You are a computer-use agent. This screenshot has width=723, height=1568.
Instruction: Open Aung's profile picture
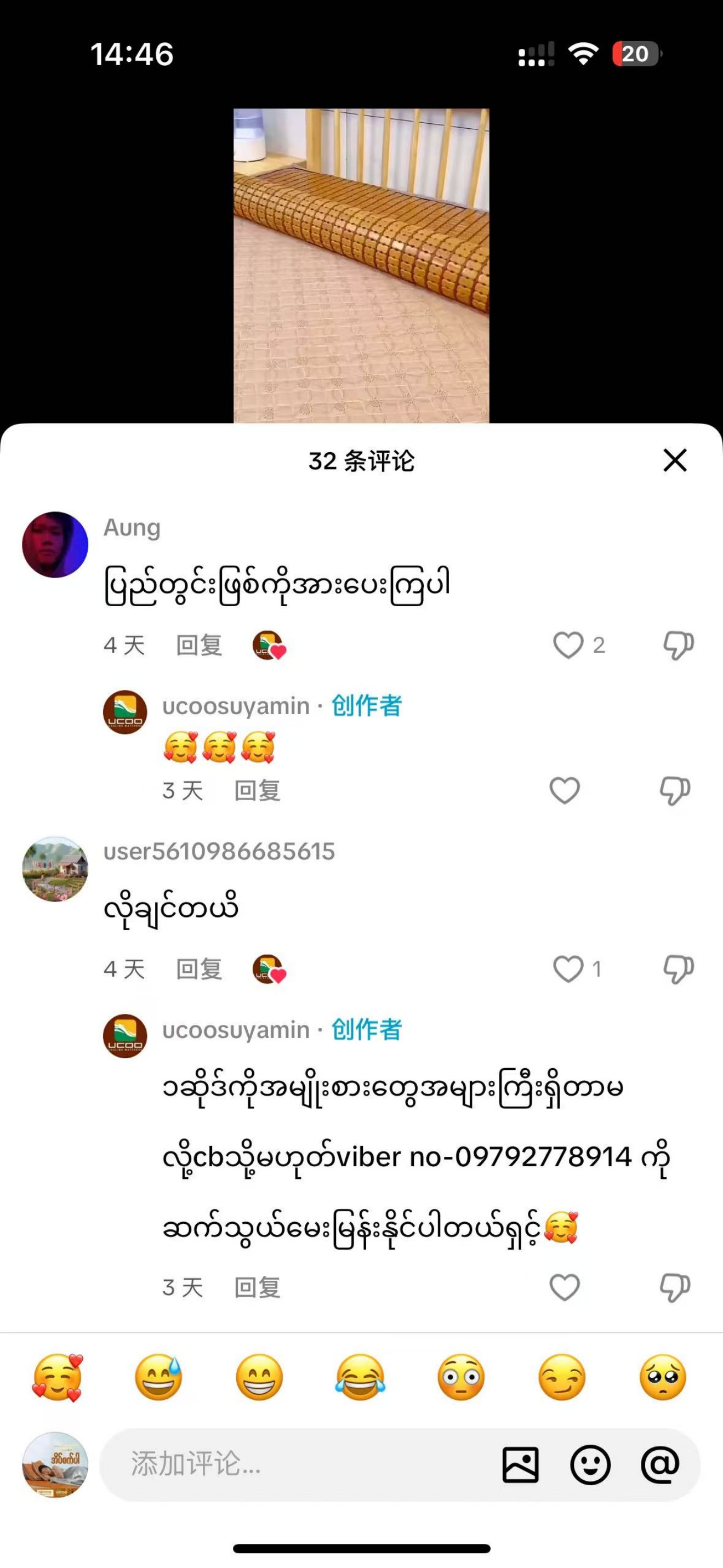(x=55, y=544)
